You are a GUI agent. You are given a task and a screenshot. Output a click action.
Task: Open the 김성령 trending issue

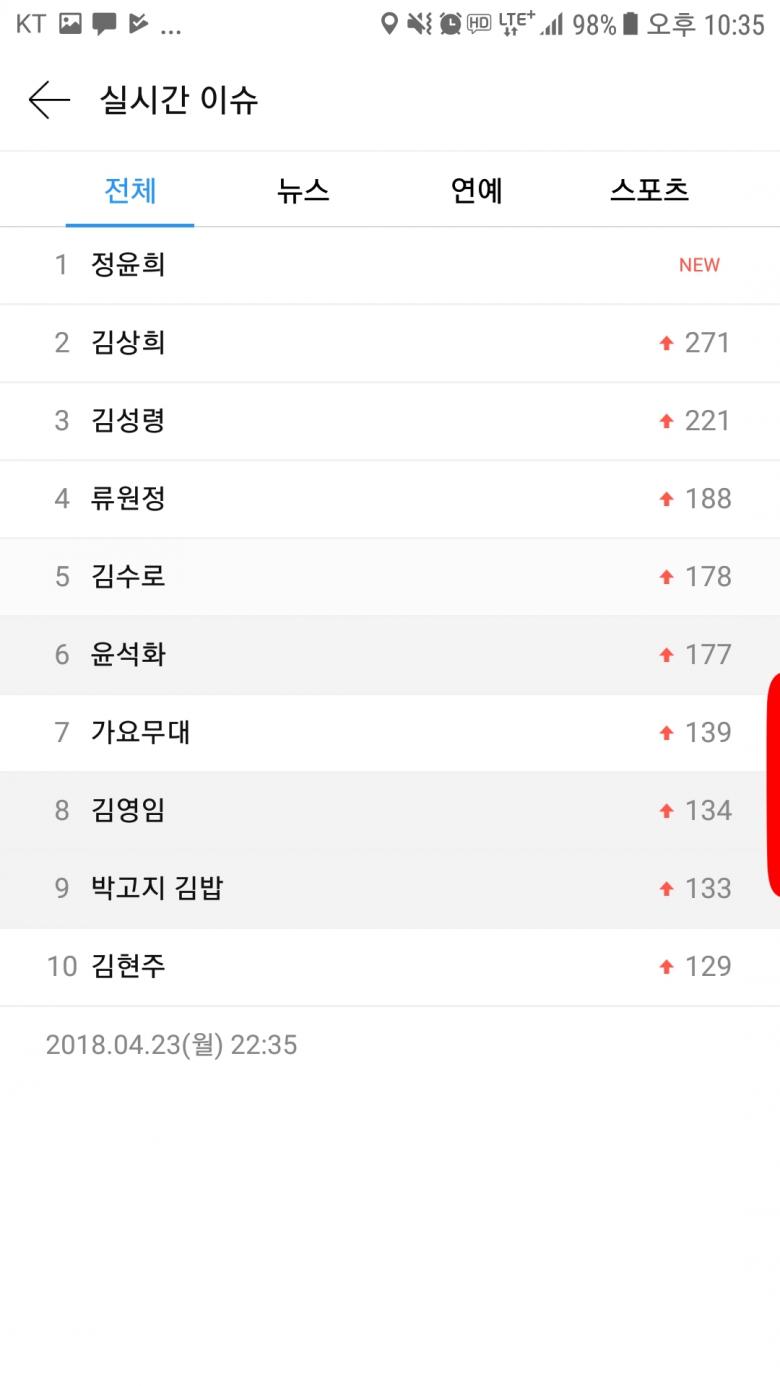(390, 421)
